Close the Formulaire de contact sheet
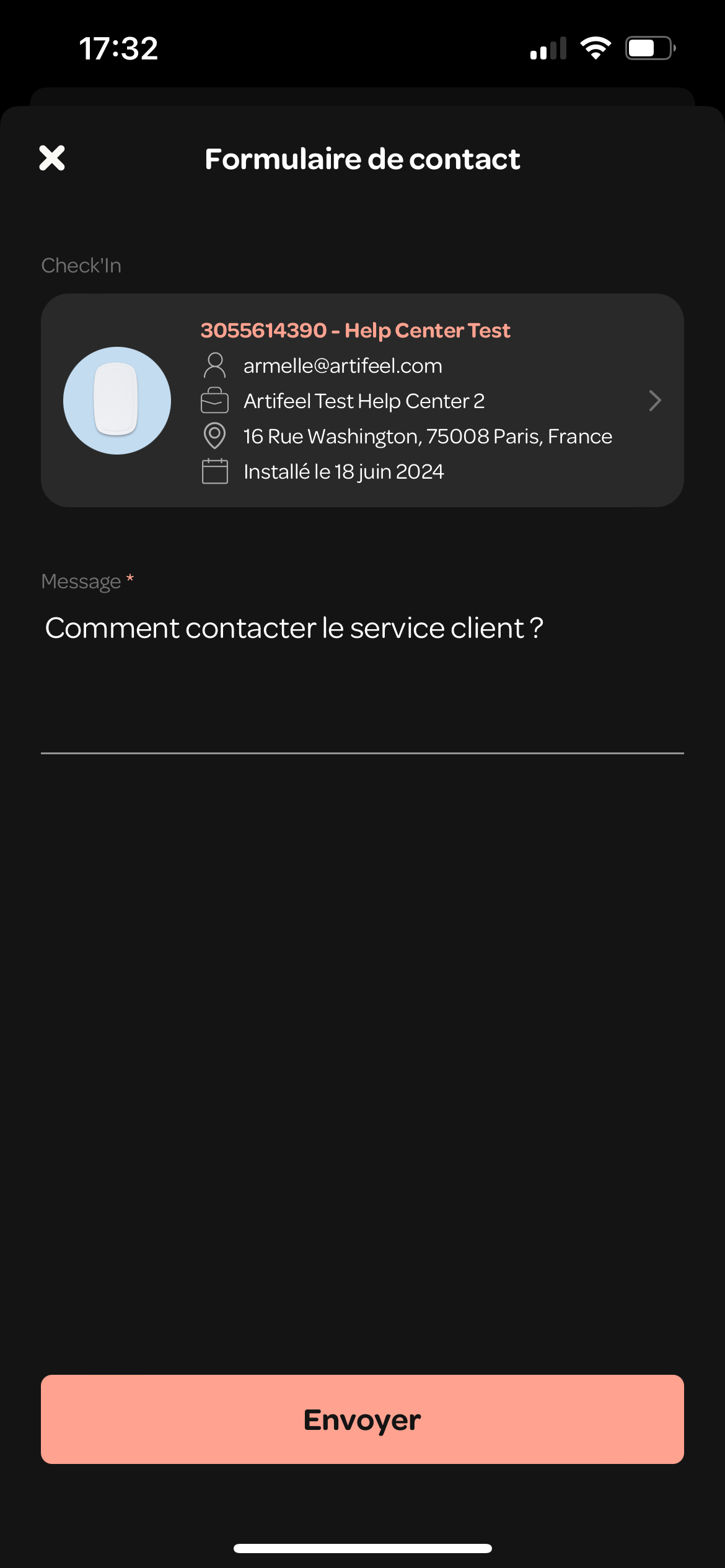The height and width of the screenshot is (1568, 725). (52, 158)
